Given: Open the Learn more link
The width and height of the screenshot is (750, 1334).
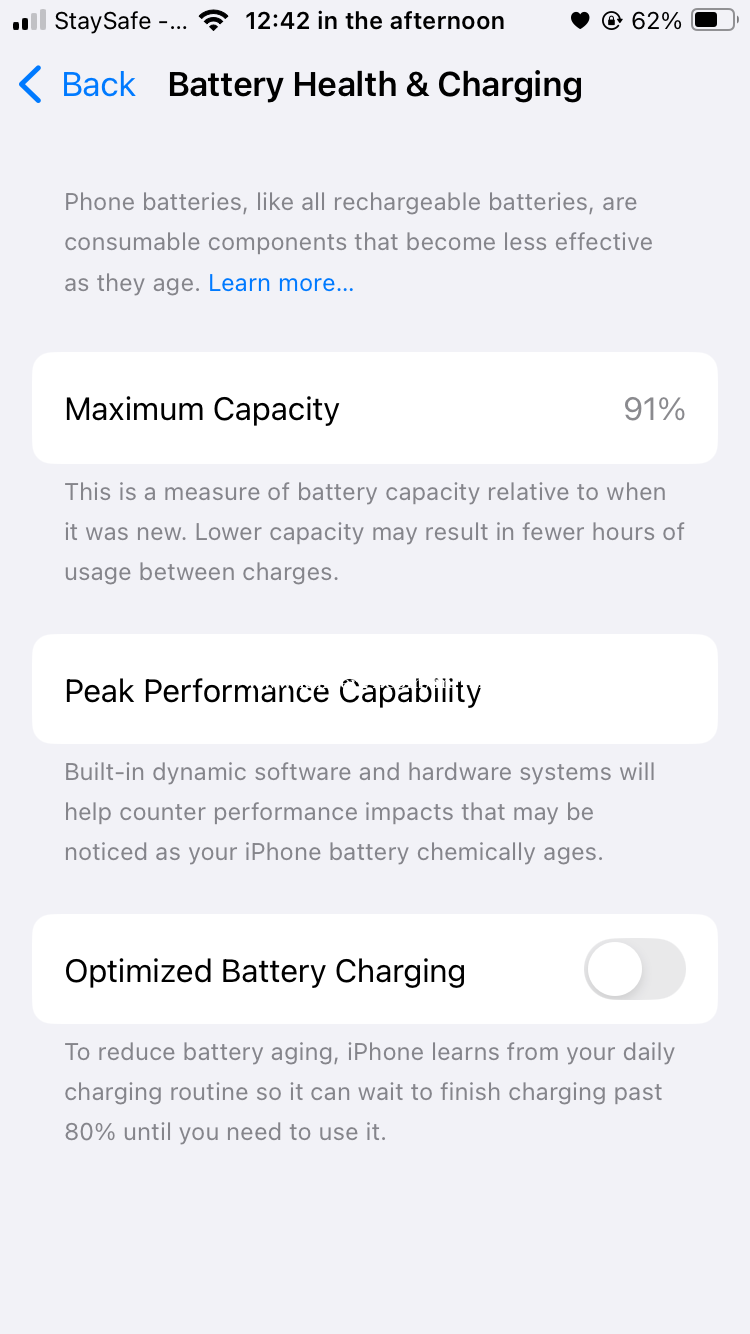Looking at the screenshot, I should point(281,283).
